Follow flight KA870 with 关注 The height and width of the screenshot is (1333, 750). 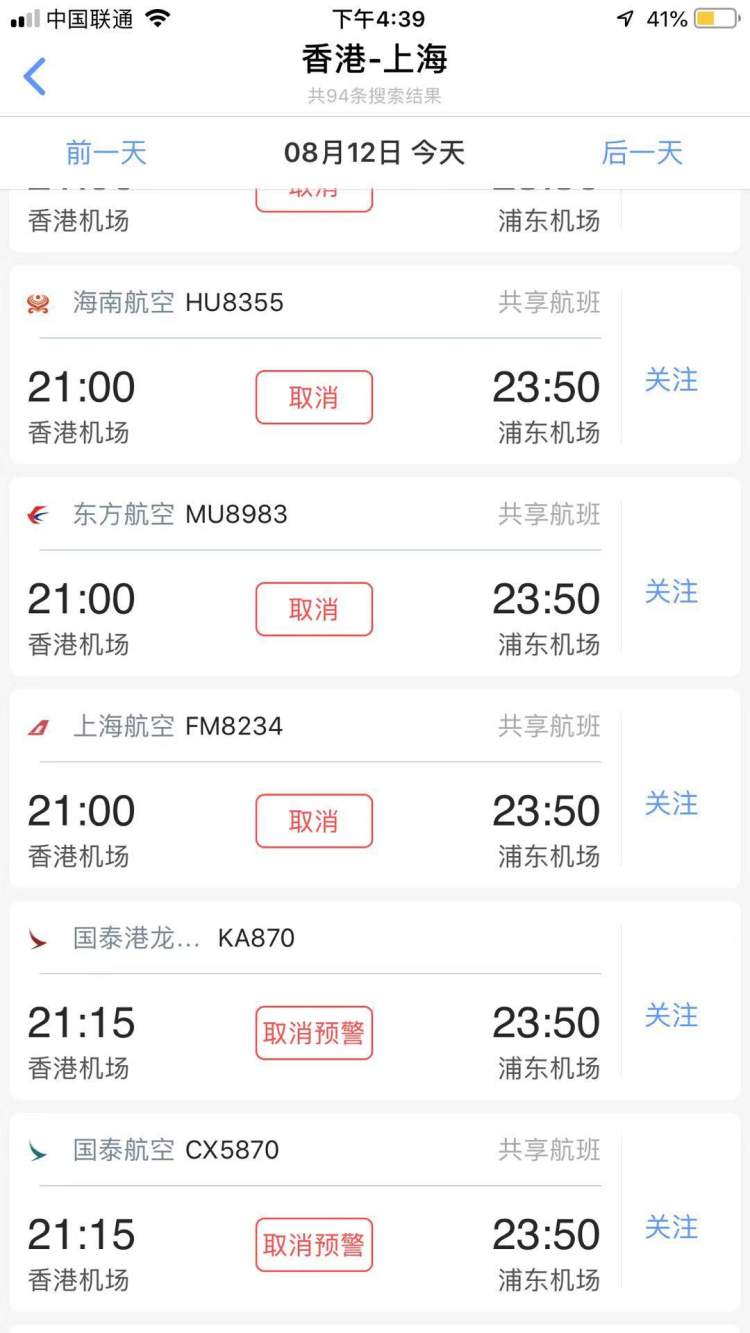pyautogui.click(x=671, y=1016)
